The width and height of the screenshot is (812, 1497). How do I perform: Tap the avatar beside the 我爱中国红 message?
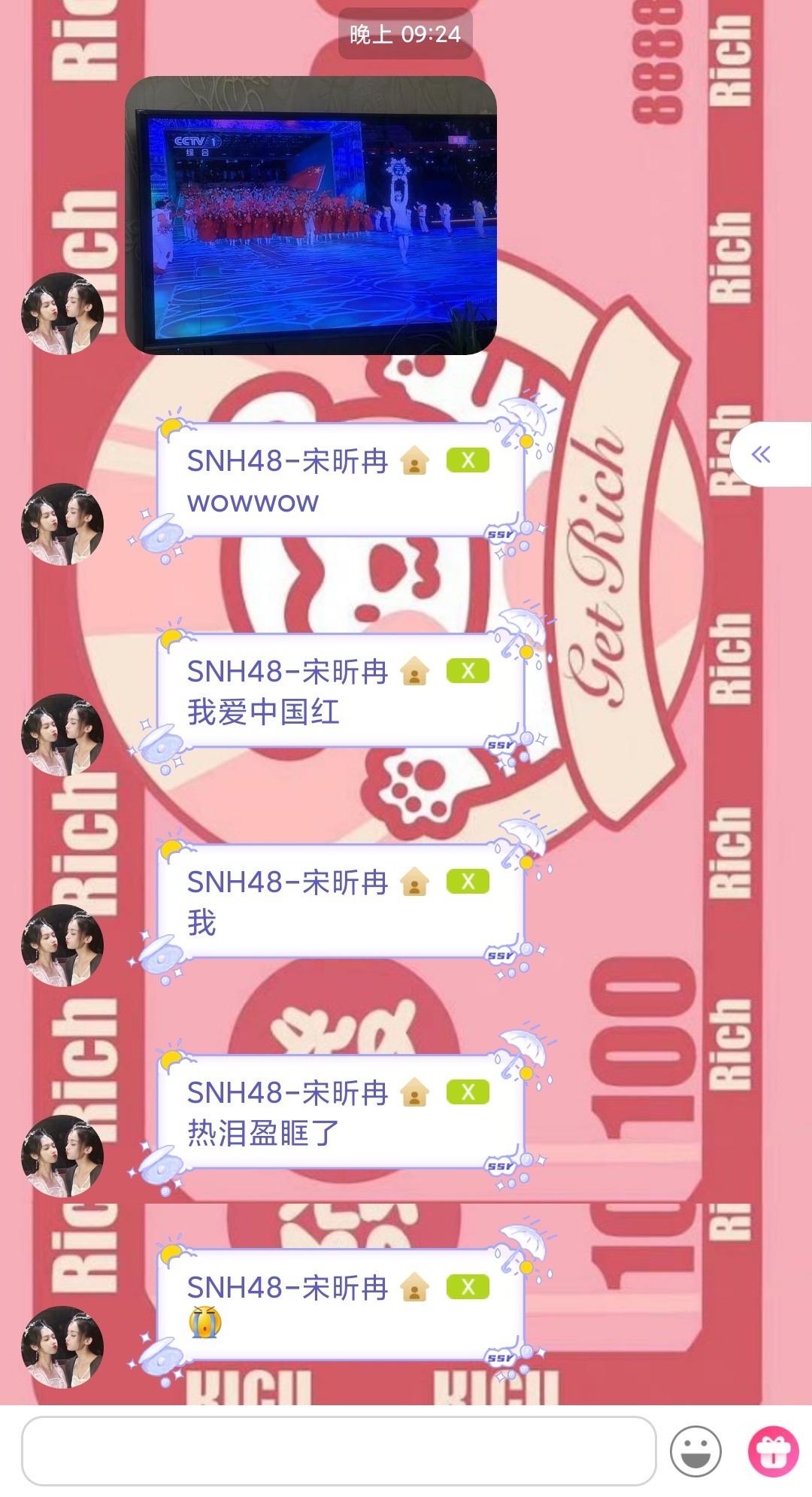(62, 735)
